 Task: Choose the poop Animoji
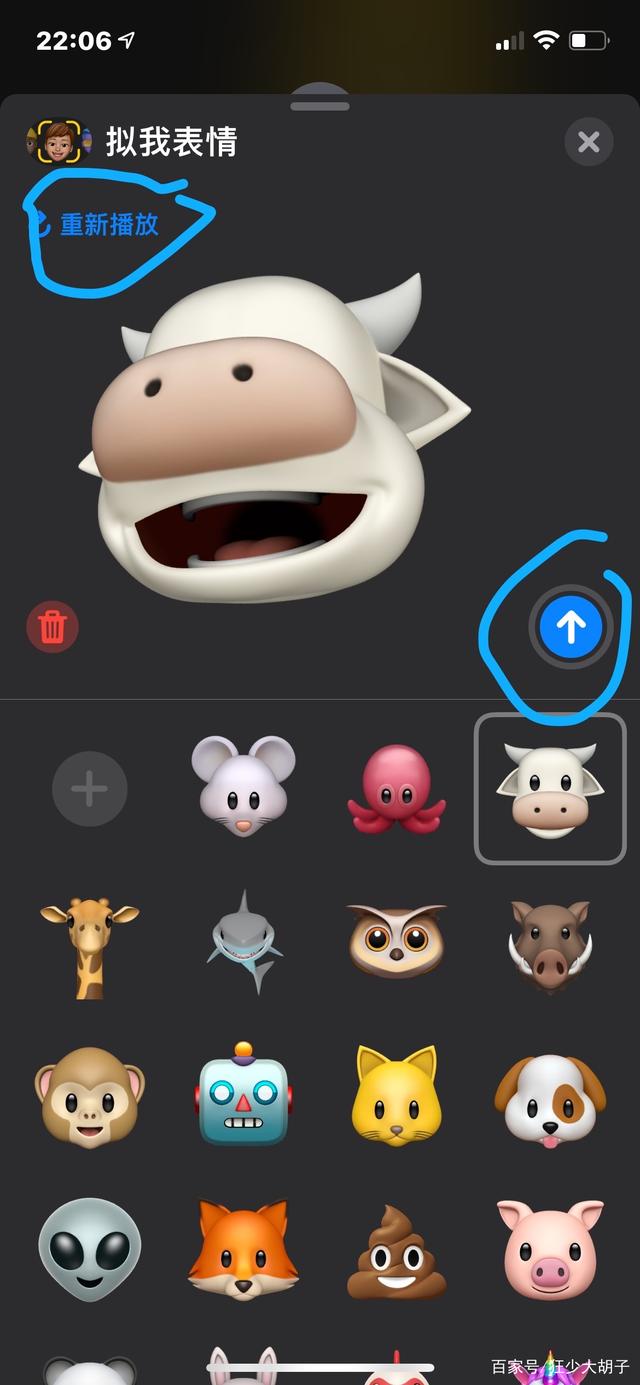click(396, 1250)
